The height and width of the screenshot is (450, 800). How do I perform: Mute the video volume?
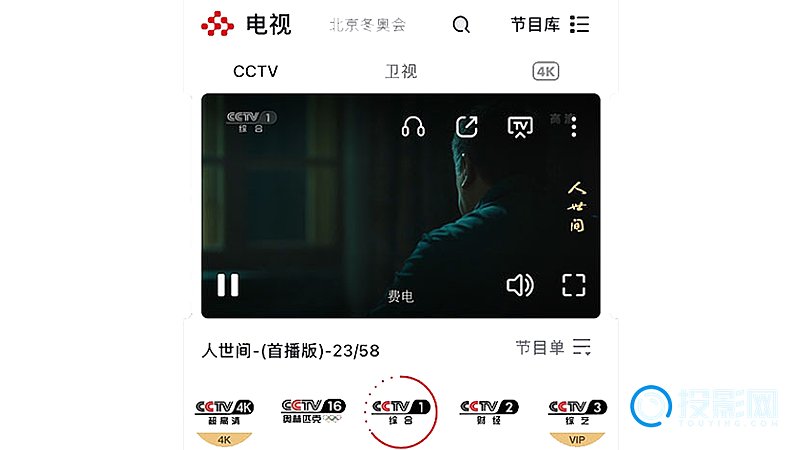click(520, 285)
